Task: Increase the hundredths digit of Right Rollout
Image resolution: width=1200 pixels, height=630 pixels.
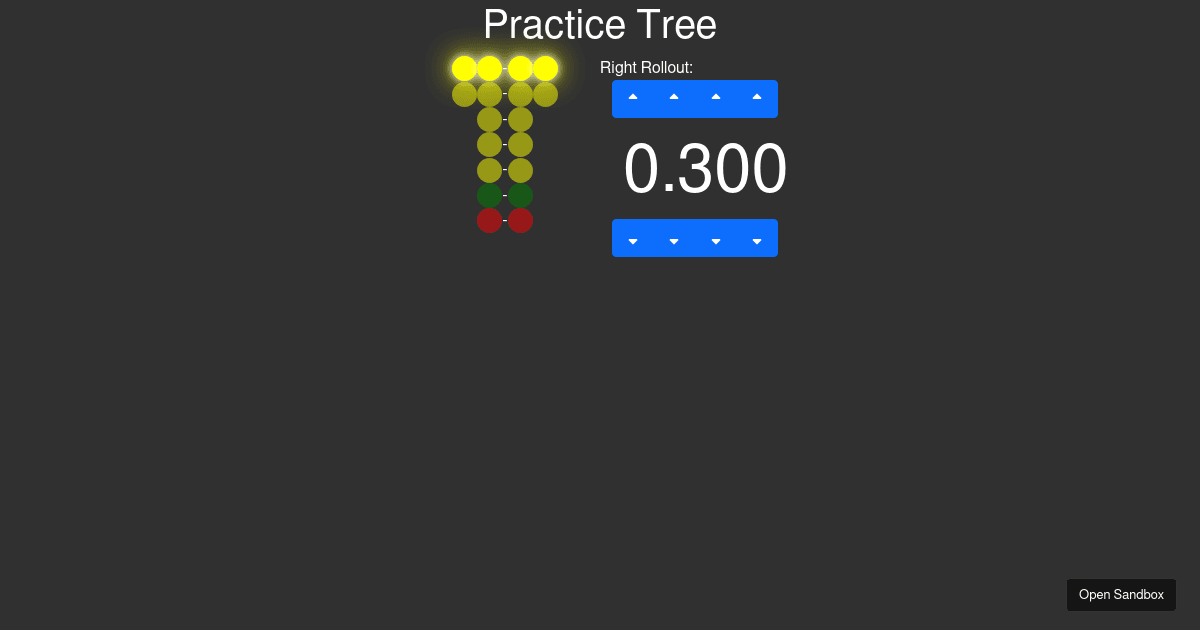Action: tap(716, 98)
